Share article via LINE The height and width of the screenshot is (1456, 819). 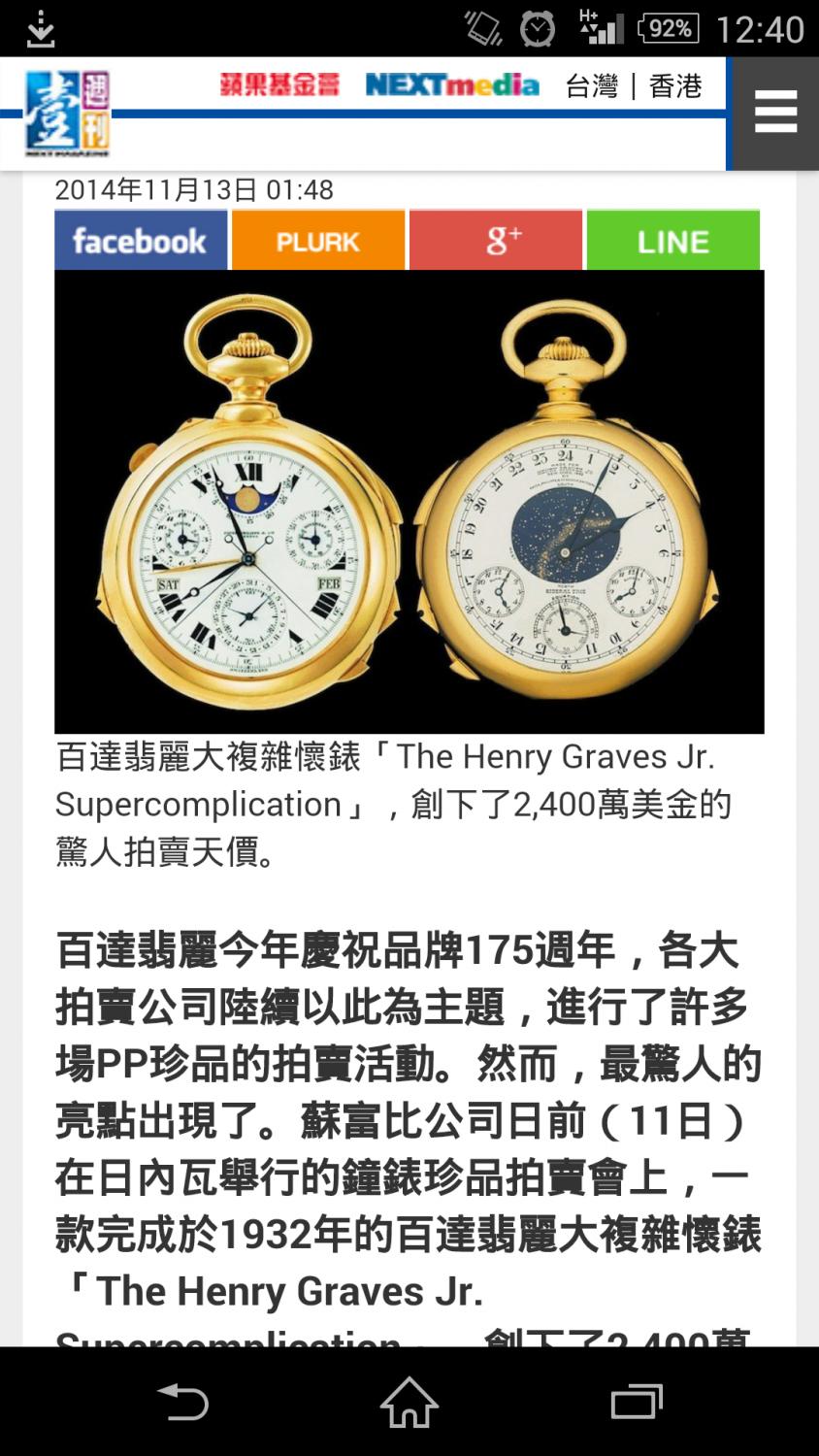[673, 241]
